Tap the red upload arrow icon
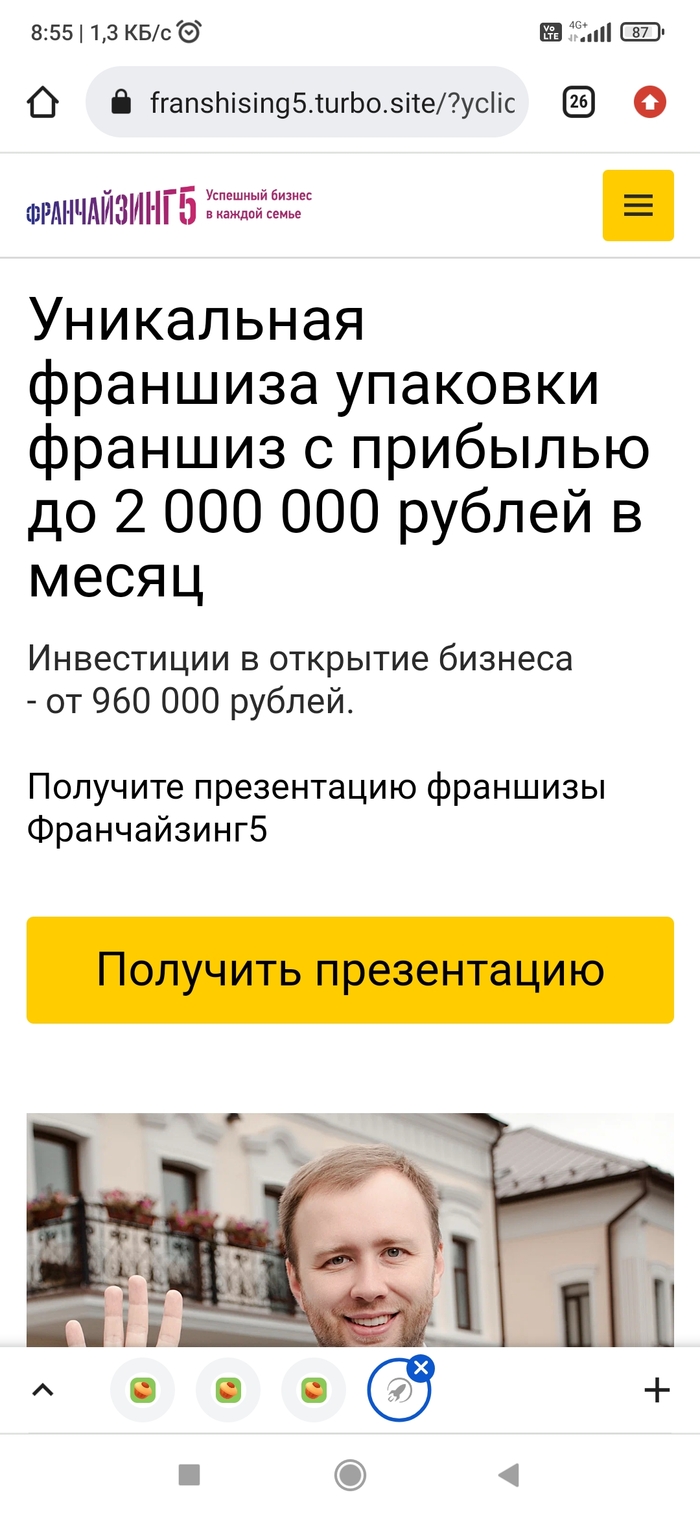700x1517 pixels. tap(650, 102)
